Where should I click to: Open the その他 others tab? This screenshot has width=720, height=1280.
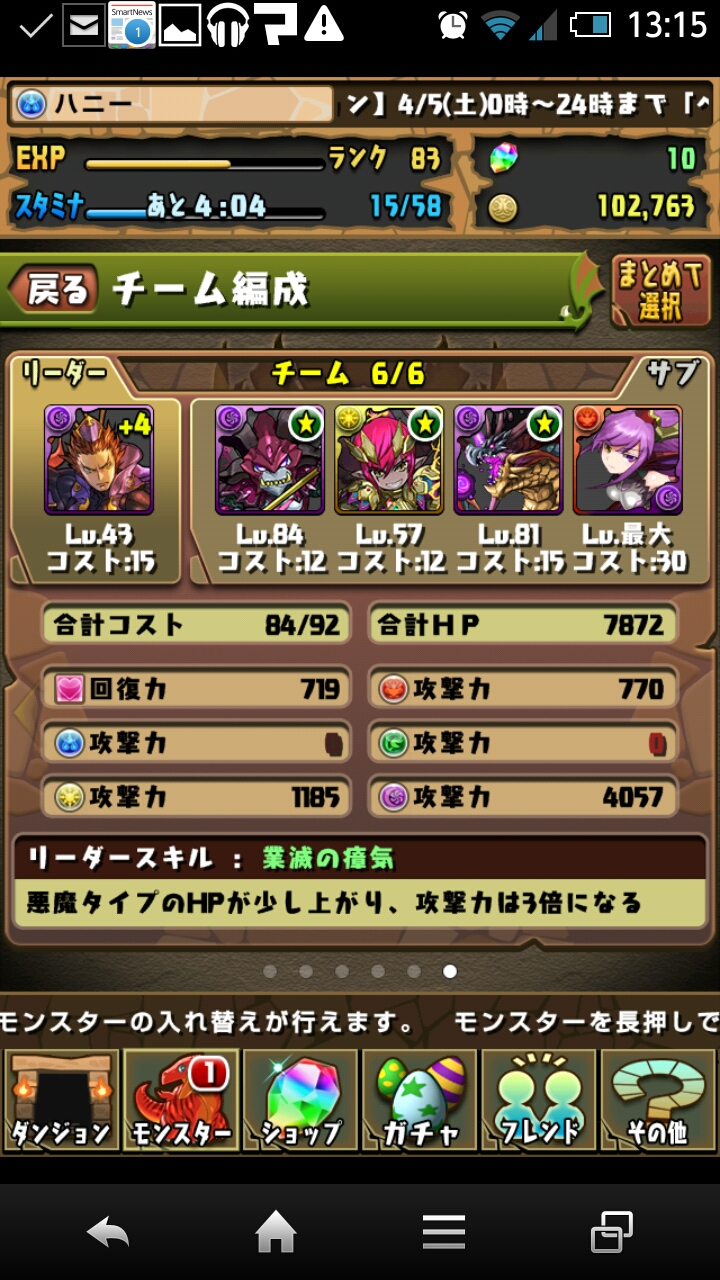pos(659,1100)
